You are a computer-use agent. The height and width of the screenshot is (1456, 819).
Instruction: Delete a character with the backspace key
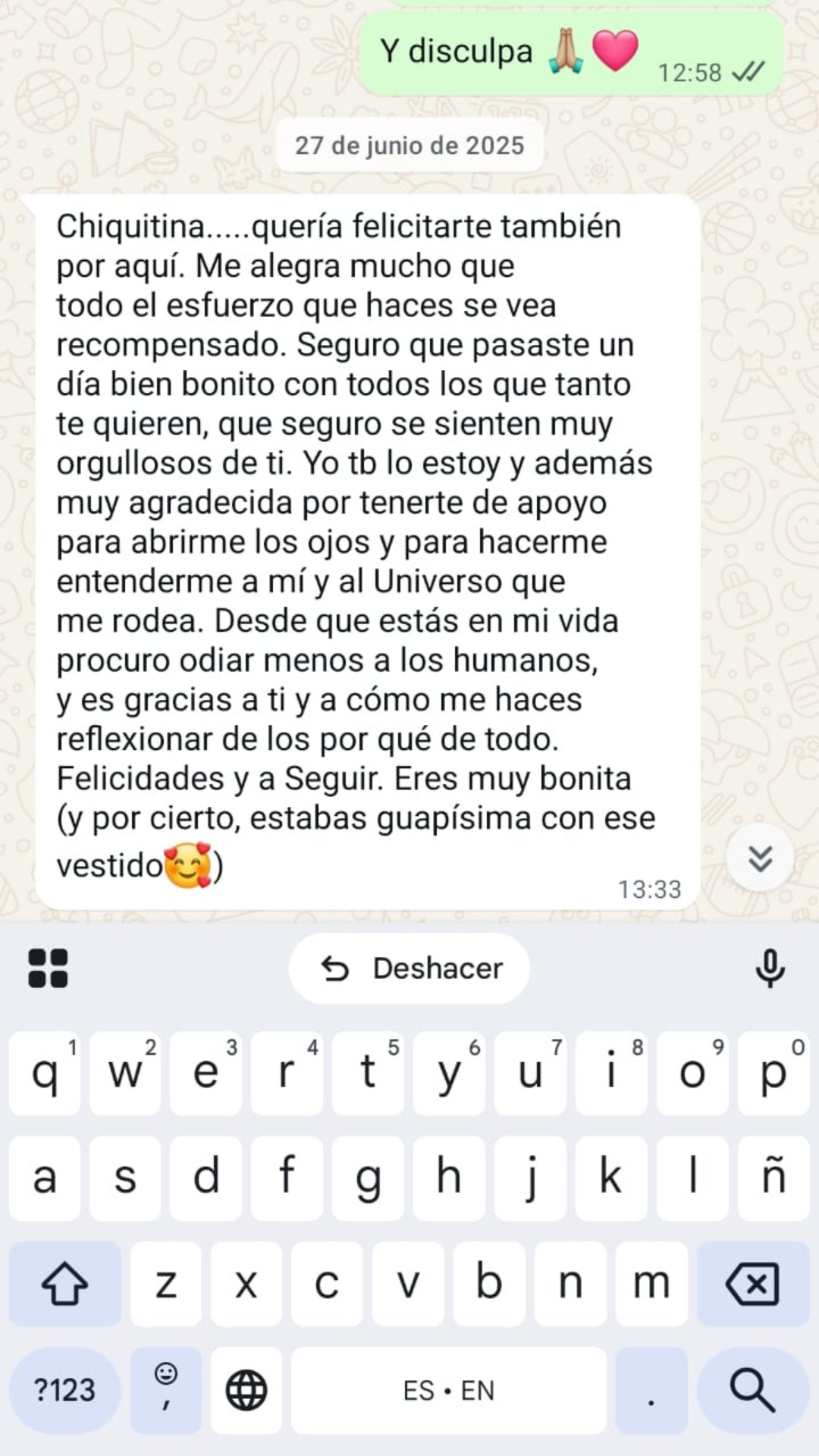[752, 1284]
